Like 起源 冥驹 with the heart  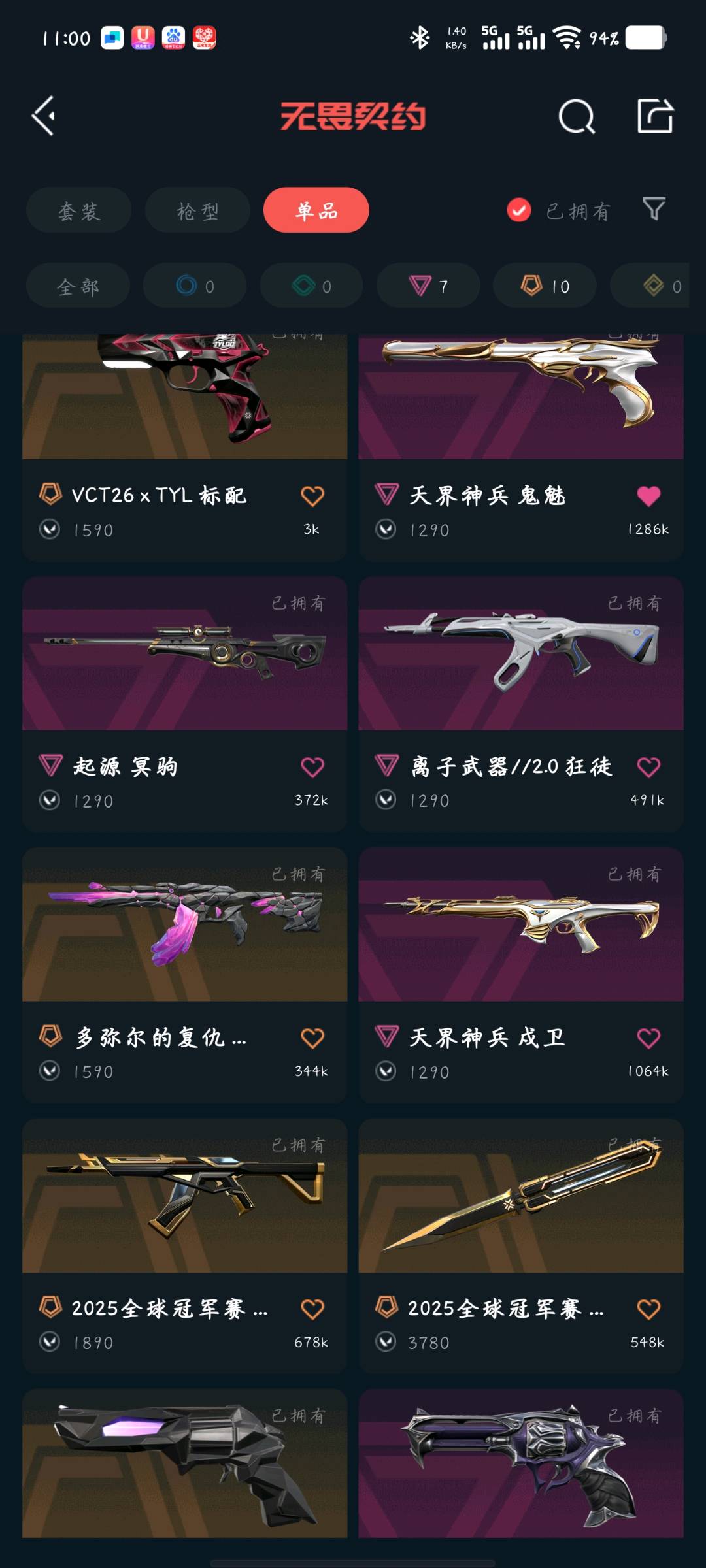tap(312, 766)
